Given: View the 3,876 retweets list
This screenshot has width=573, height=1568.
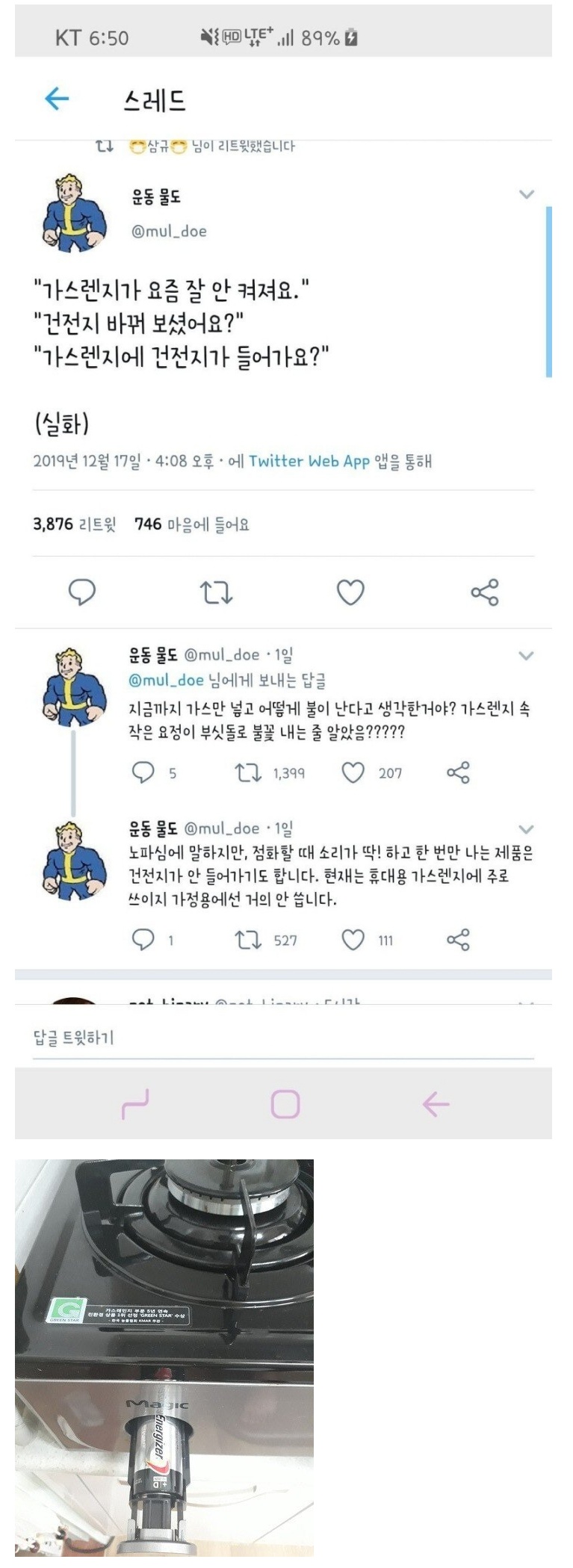Looking at the screenshot, I should [x=74, y=524].
